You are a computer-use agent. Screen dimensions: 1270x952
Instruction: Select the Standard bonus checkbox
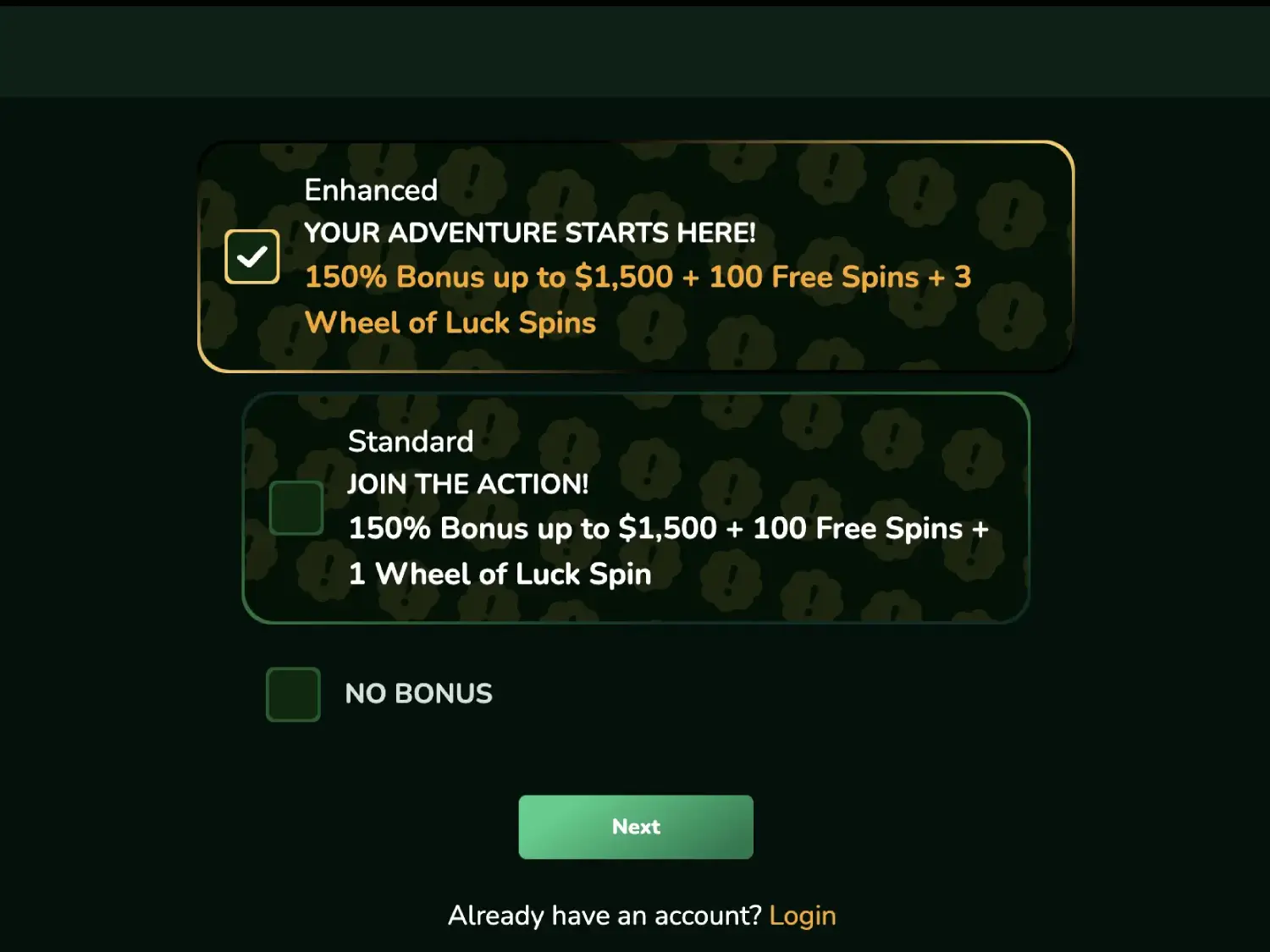pyautogui.click(x=296, y=508)
